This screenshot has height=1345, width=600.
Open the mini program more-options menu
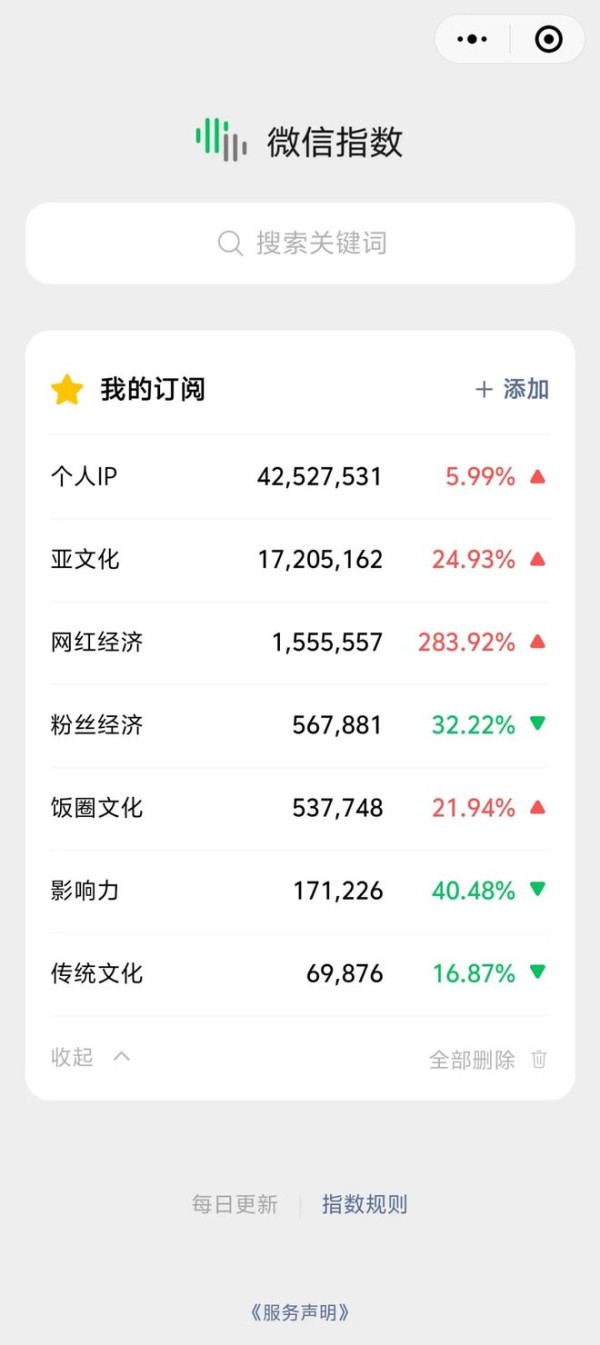(472, 39)
